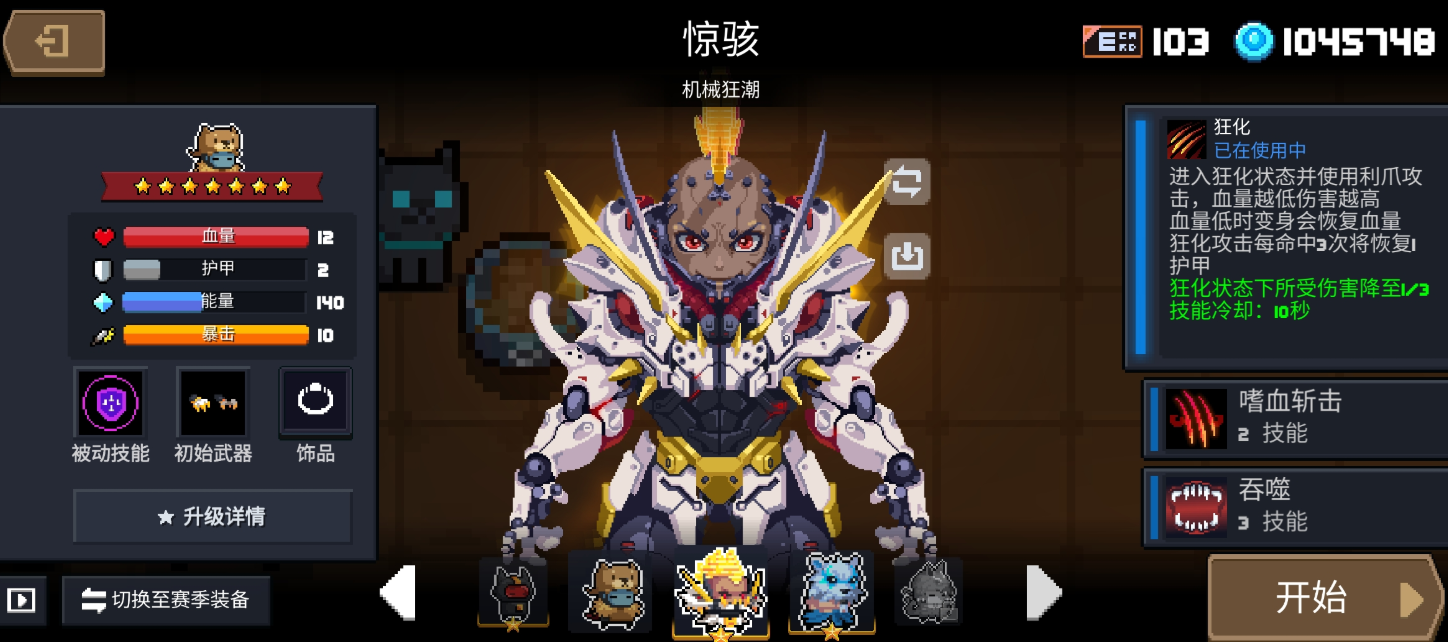Tap the skin swap arrows icon

(906, 183)
